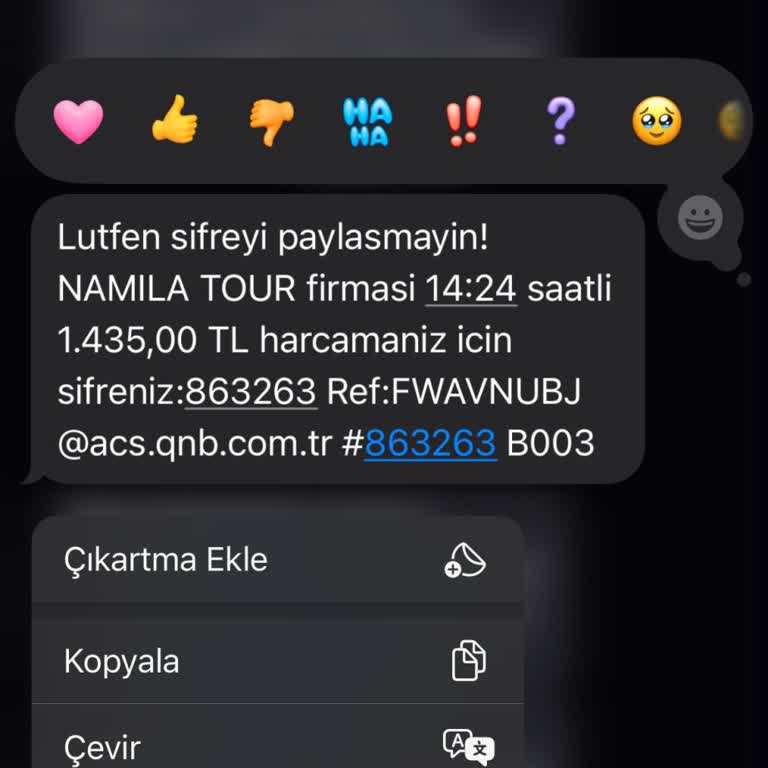768x768 pixels.
Task: React with the teary-eyed emoji
Action: tap(657, 123)
